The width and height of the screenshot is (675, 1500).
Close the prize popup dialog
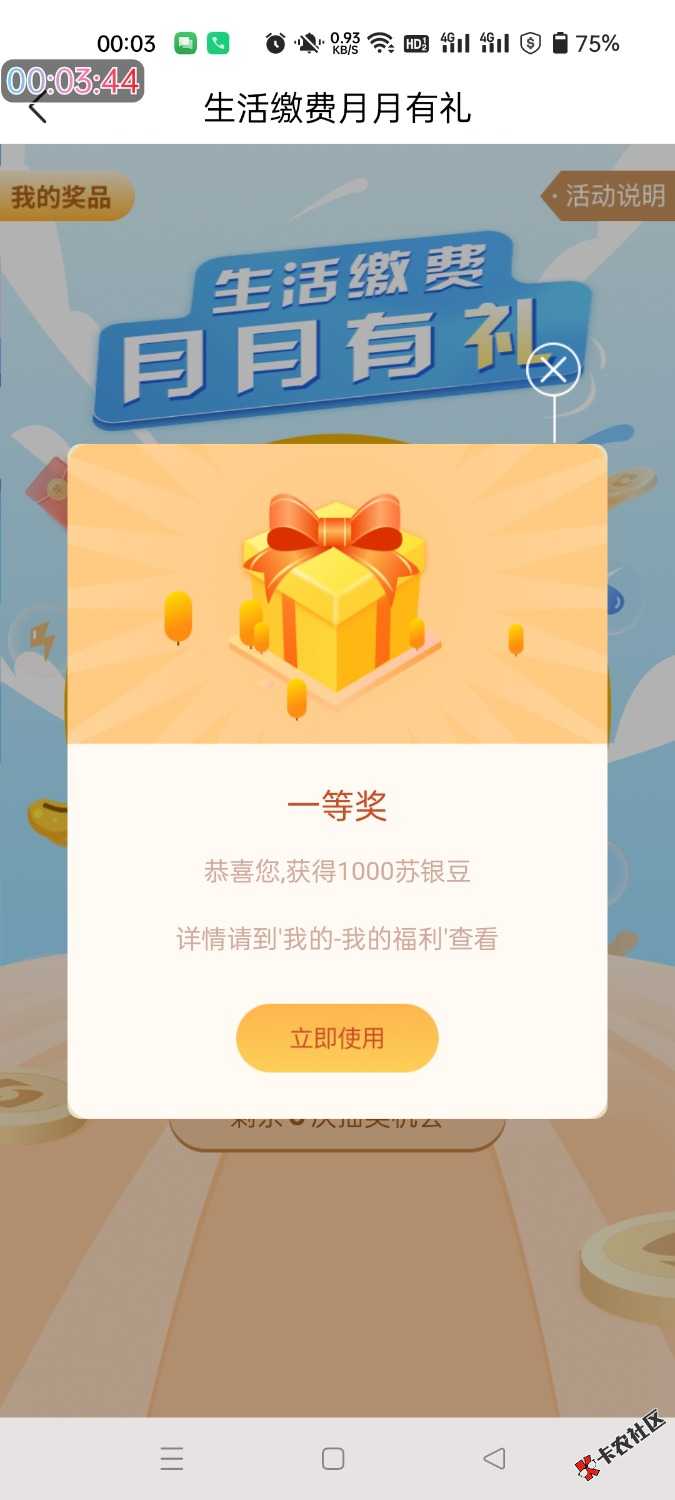click(553, 370)
